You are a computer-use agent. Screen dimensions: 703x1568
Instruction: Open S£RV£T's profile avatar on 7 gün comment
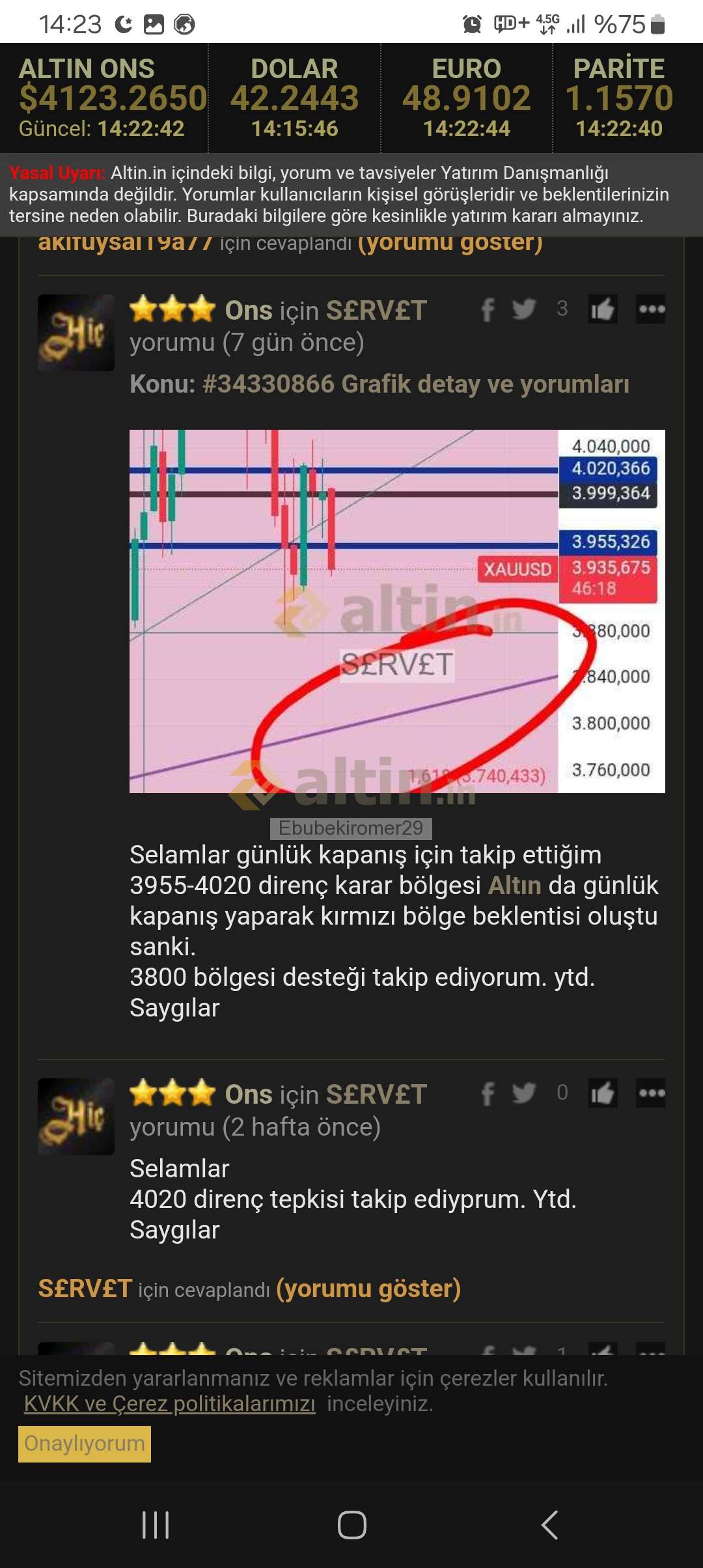click(76, 333)
